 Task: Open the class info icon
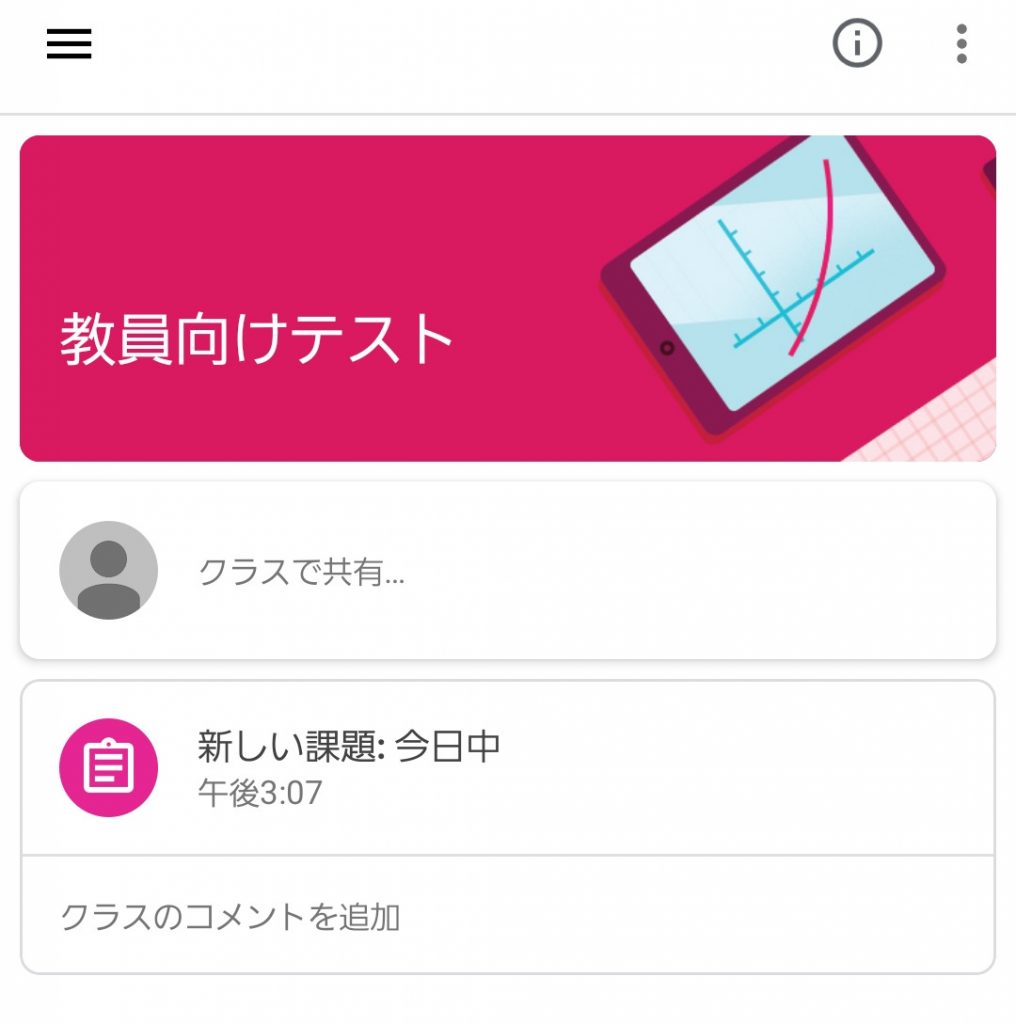point(857,44)
